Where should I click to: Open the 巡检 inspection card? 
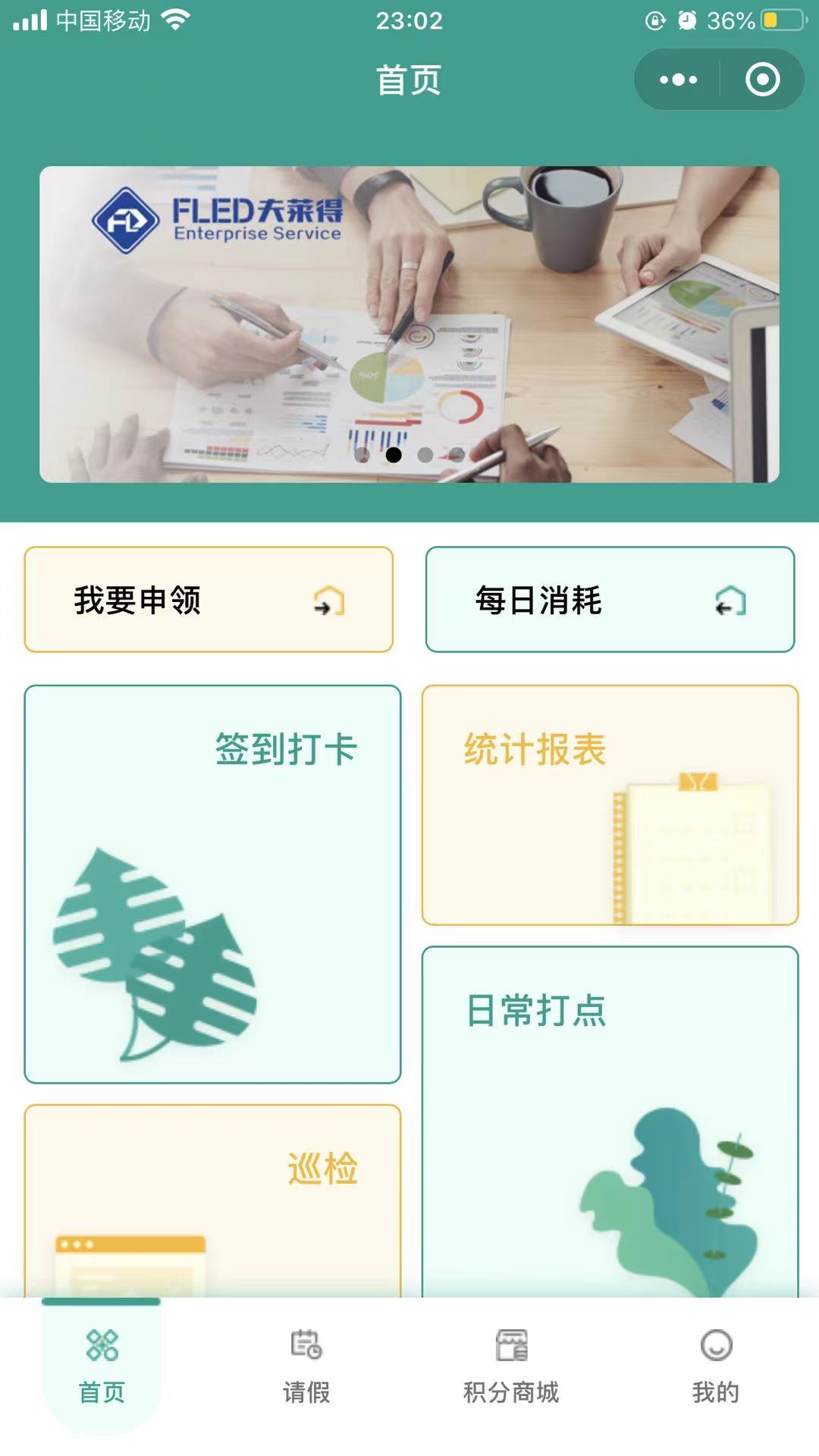click(x=212, y=1202)
